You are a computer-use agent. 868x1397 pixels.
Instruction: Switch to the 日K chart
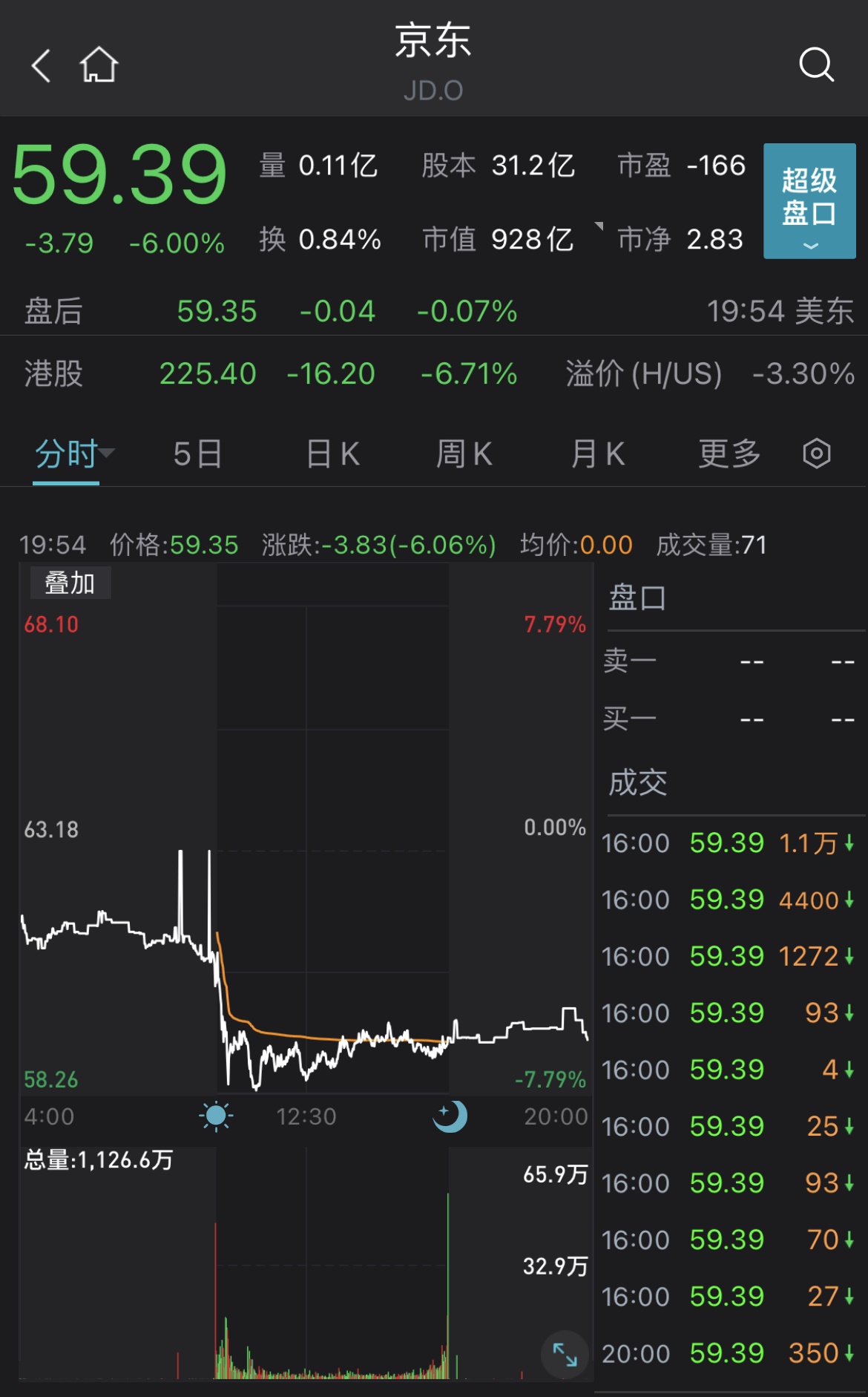(x=332, y=454)
